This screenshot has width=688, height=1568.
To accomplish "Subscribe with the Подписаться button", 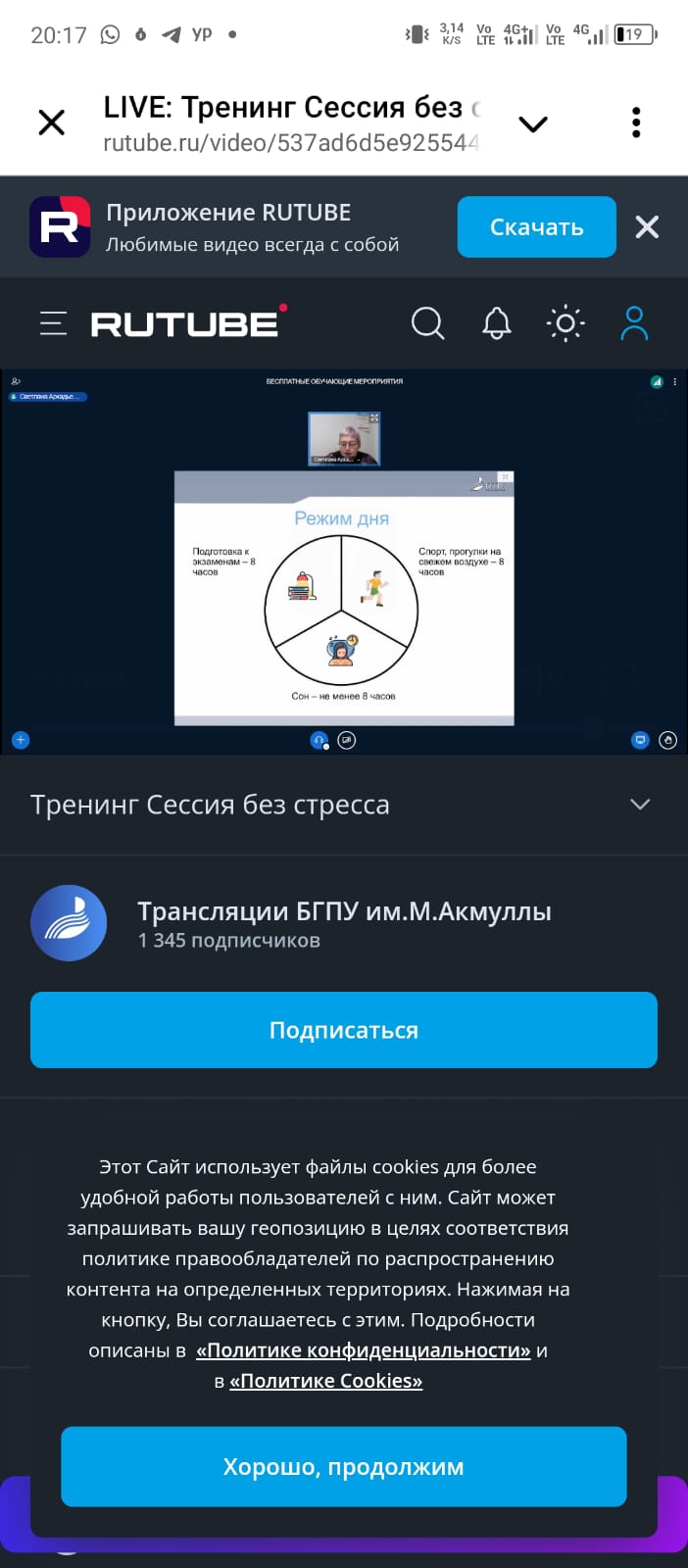I will point(344,1030).
